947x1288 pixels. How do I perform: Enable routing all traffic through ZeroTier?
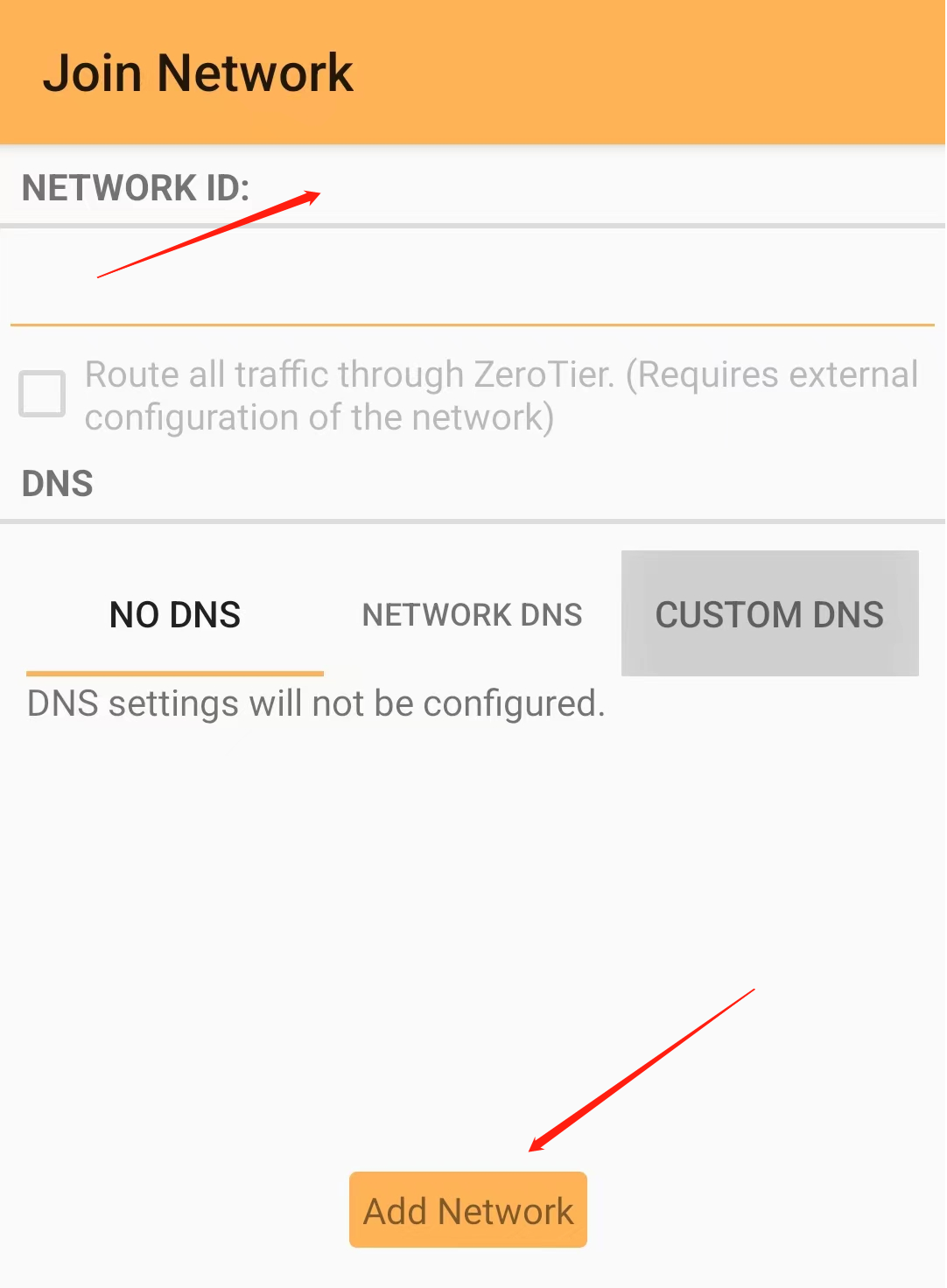point(42,394)
